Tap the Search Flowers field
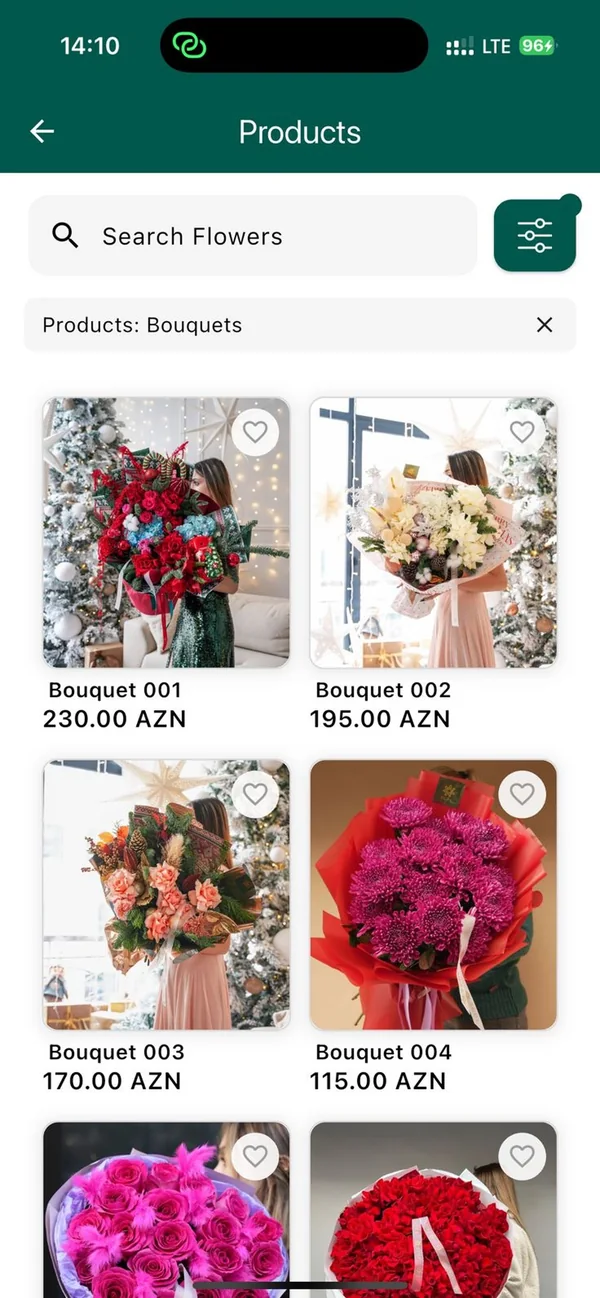600x1298 pixels. 252,235
